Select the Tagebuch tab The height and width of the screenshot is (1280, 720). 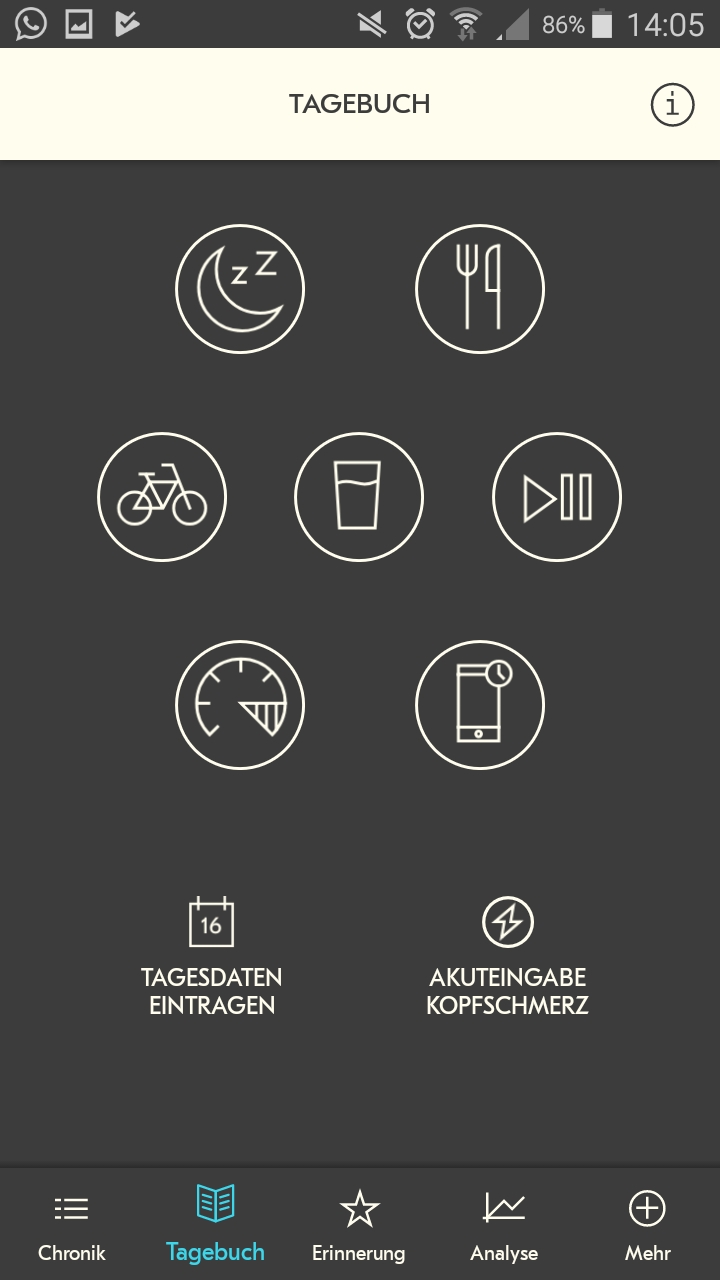coord(215,1225)
